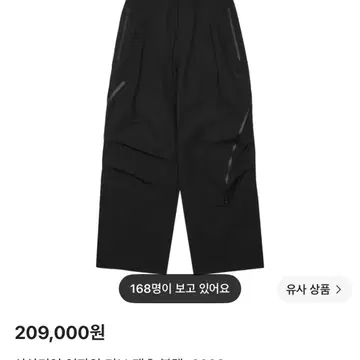Open similar products via 유사 상품

314,289
